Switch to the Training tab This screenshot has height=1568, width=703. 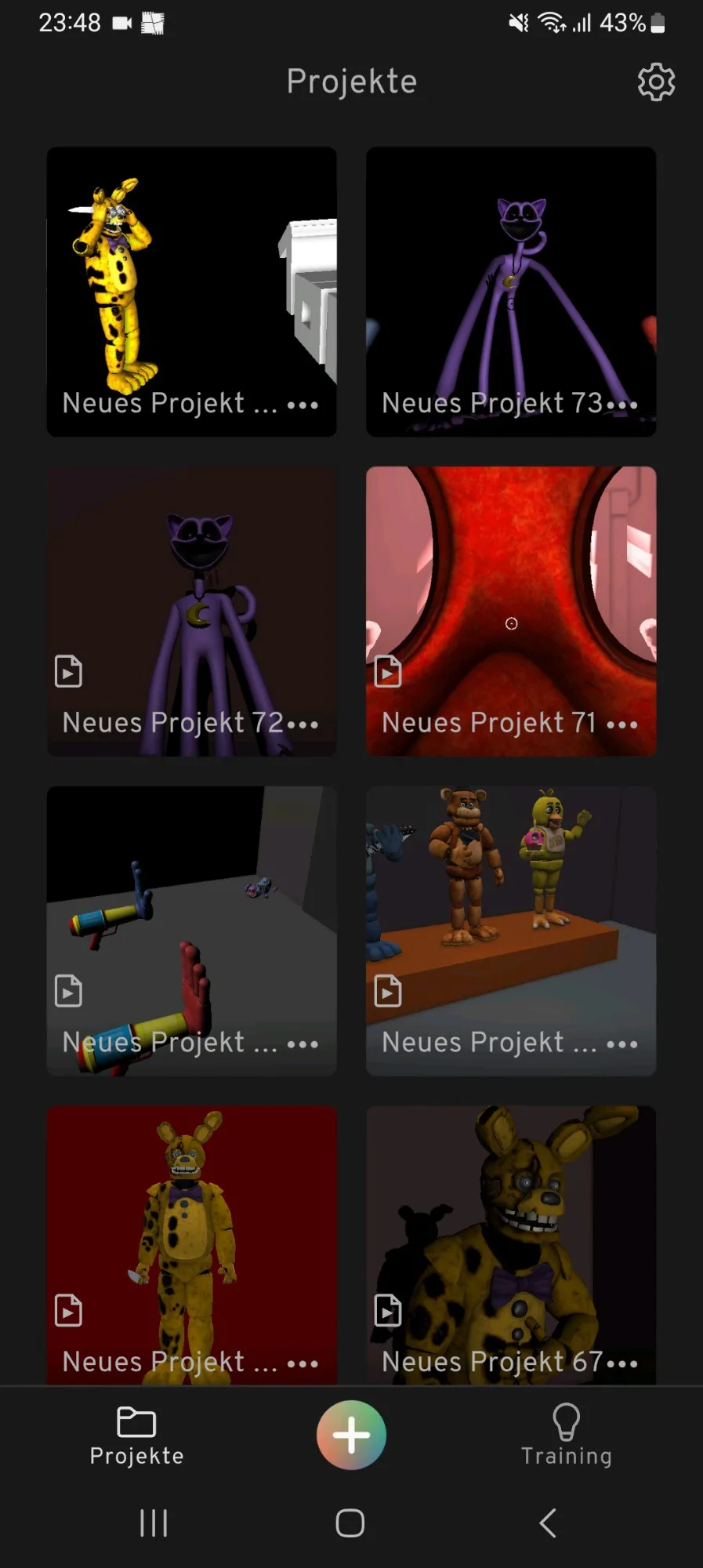point(567,1435)
